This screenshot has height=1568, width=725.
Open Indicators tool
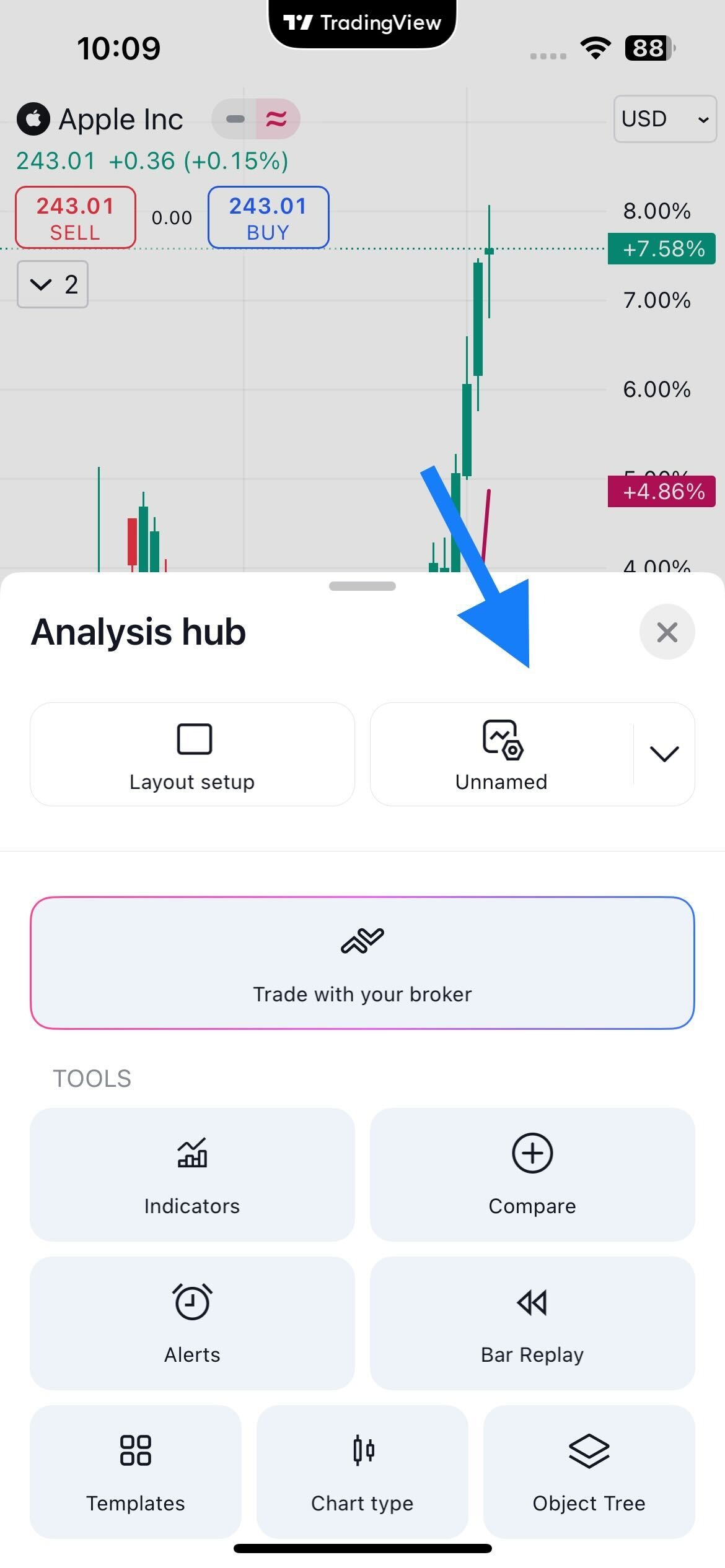192,1174
